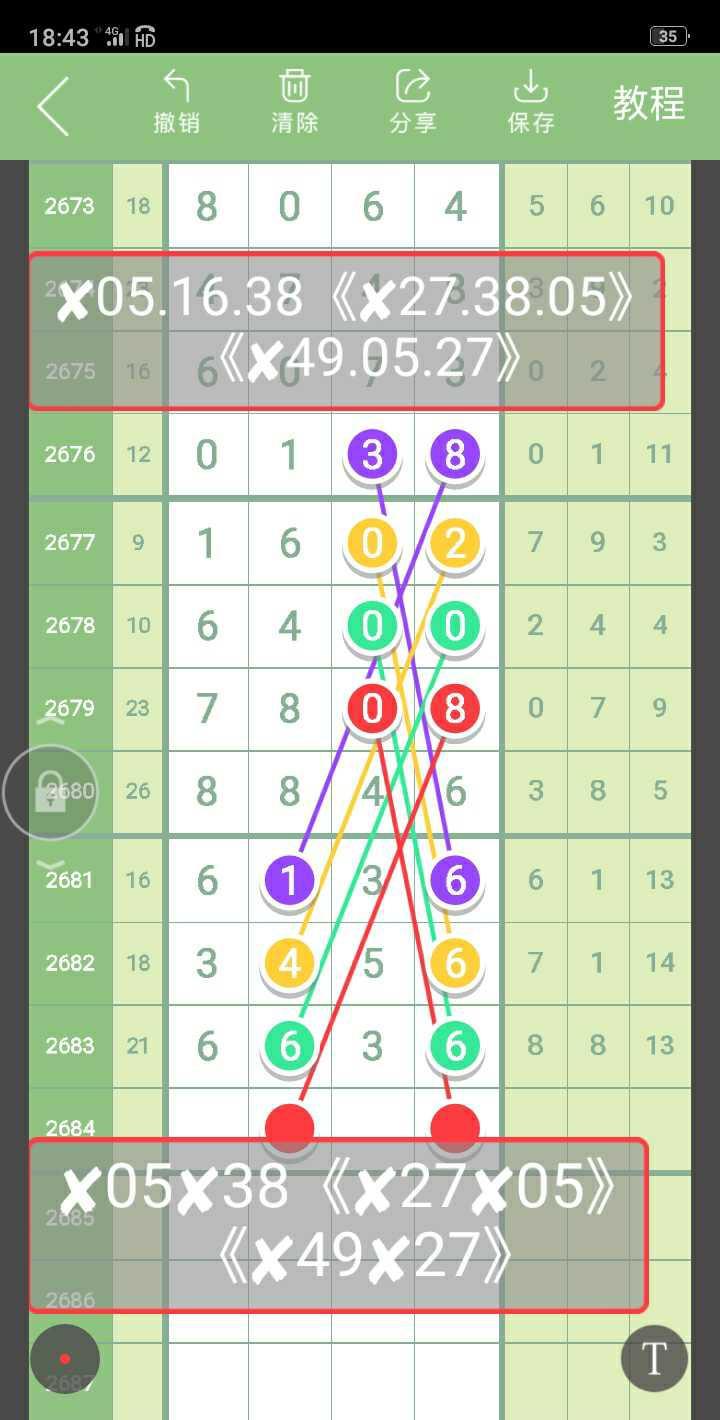Tap the up chevron above the lock
This screenshot has width=720, height=1420.
coord(51,720)
